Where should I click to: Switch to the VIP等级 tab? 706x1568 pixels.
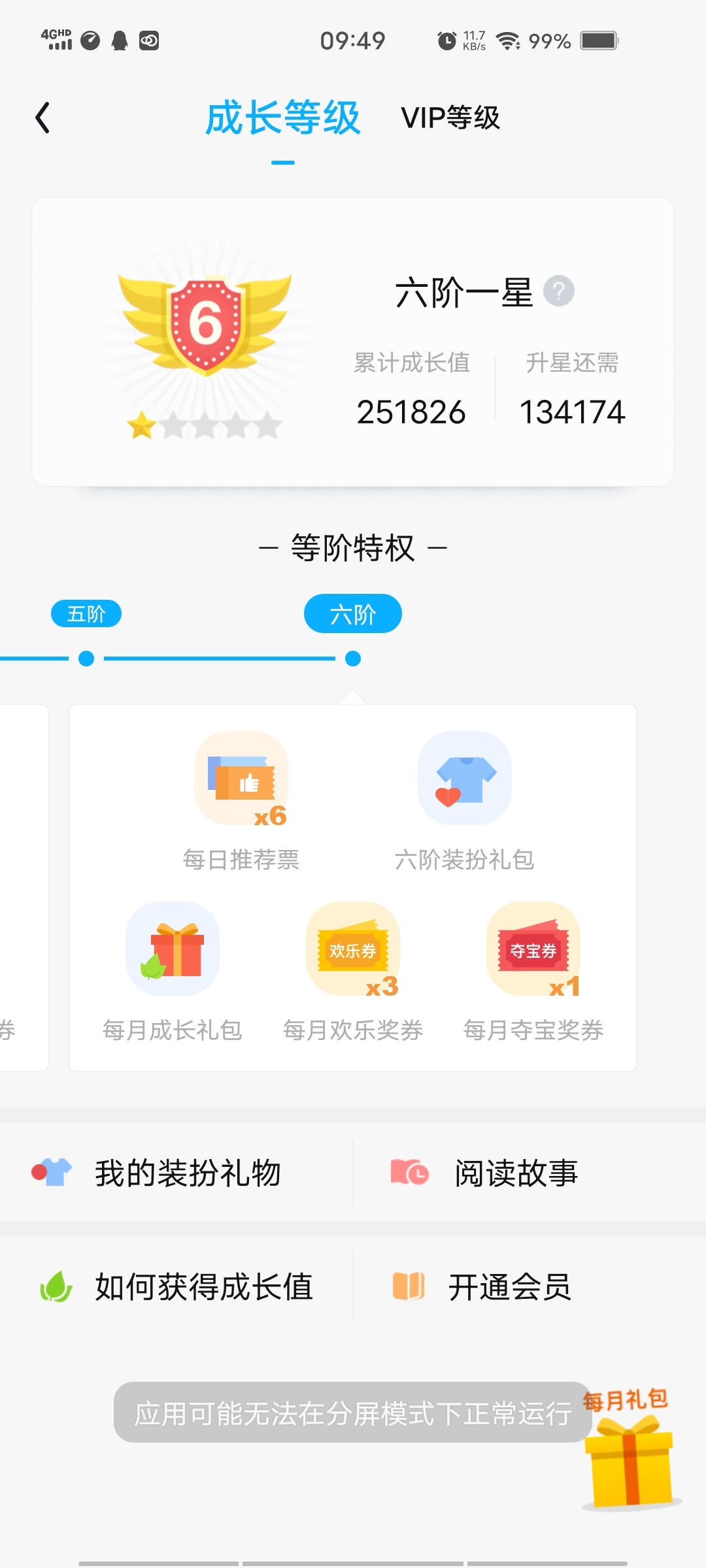(x=450, y=118)
